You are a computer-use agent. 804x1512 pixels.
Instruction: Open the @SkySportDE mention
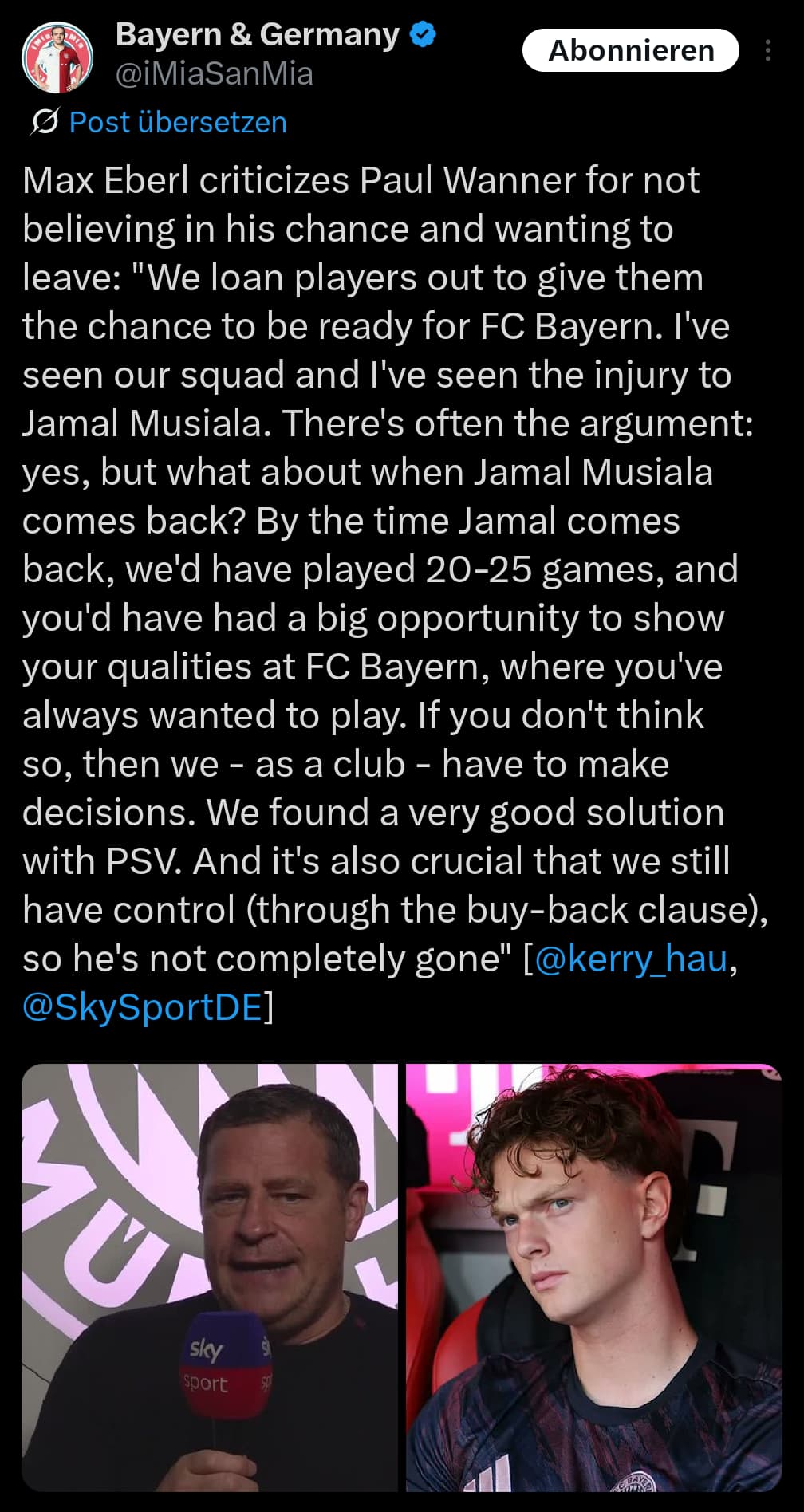(x=143, y=1006)
